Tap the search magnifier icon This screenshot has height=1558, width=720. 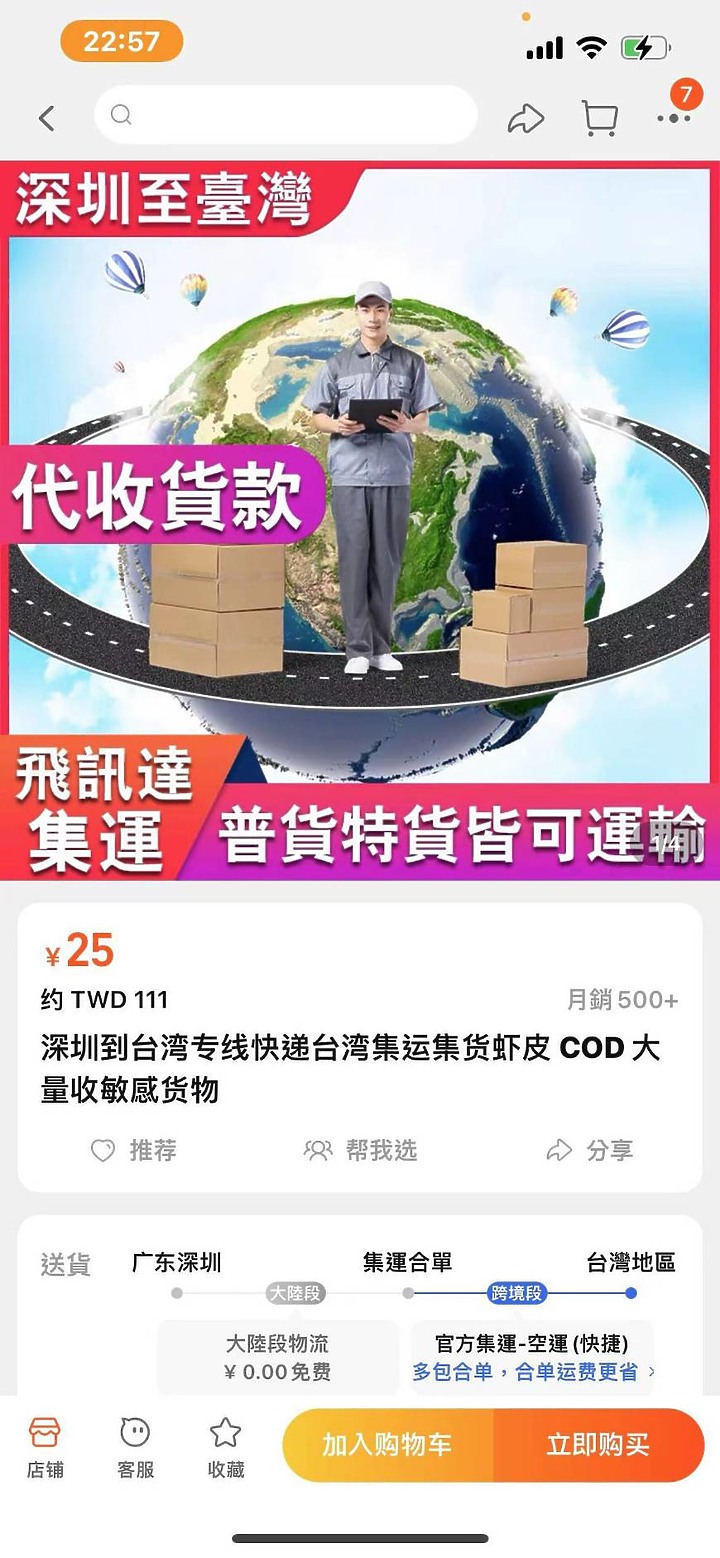coord(122,115)
